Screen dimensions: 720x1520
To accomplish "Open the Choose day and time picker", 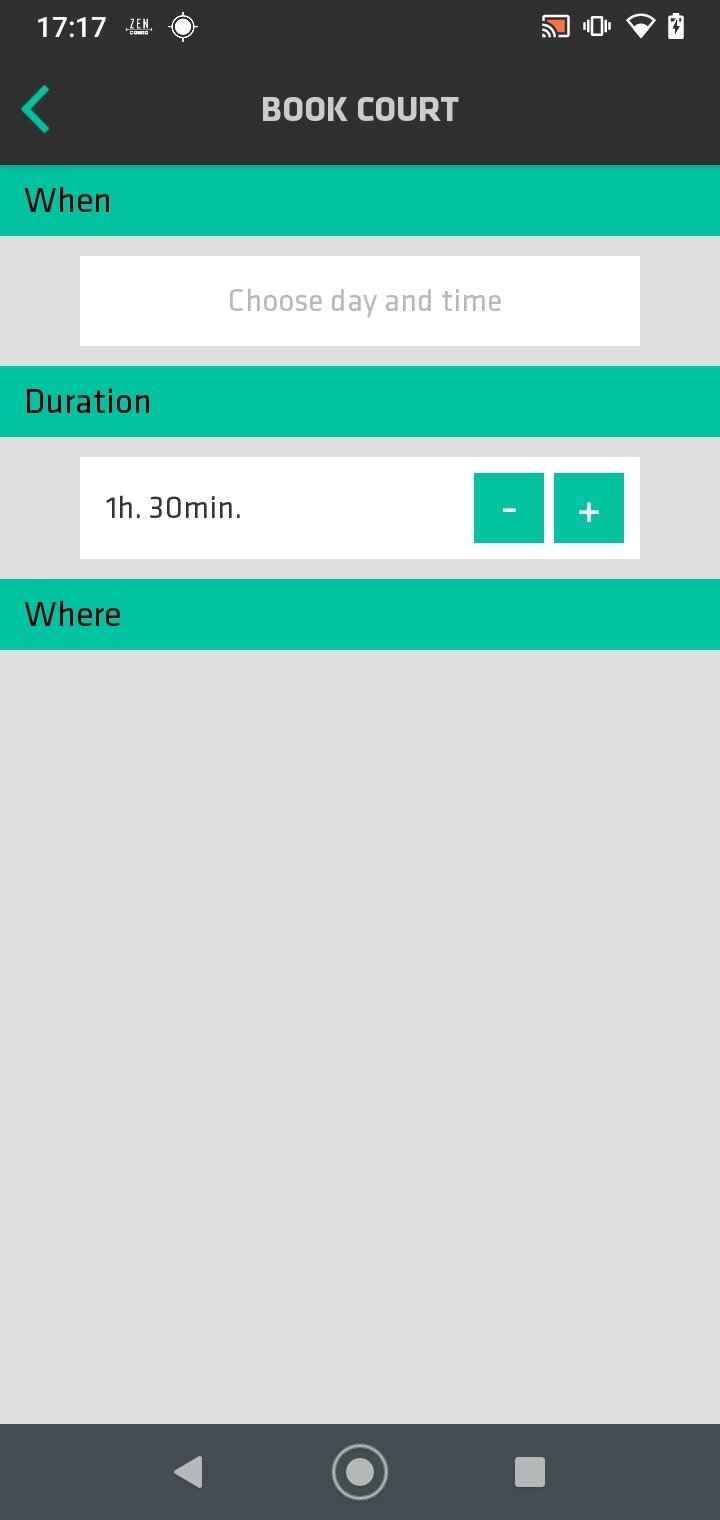I will tap(360, 301).
